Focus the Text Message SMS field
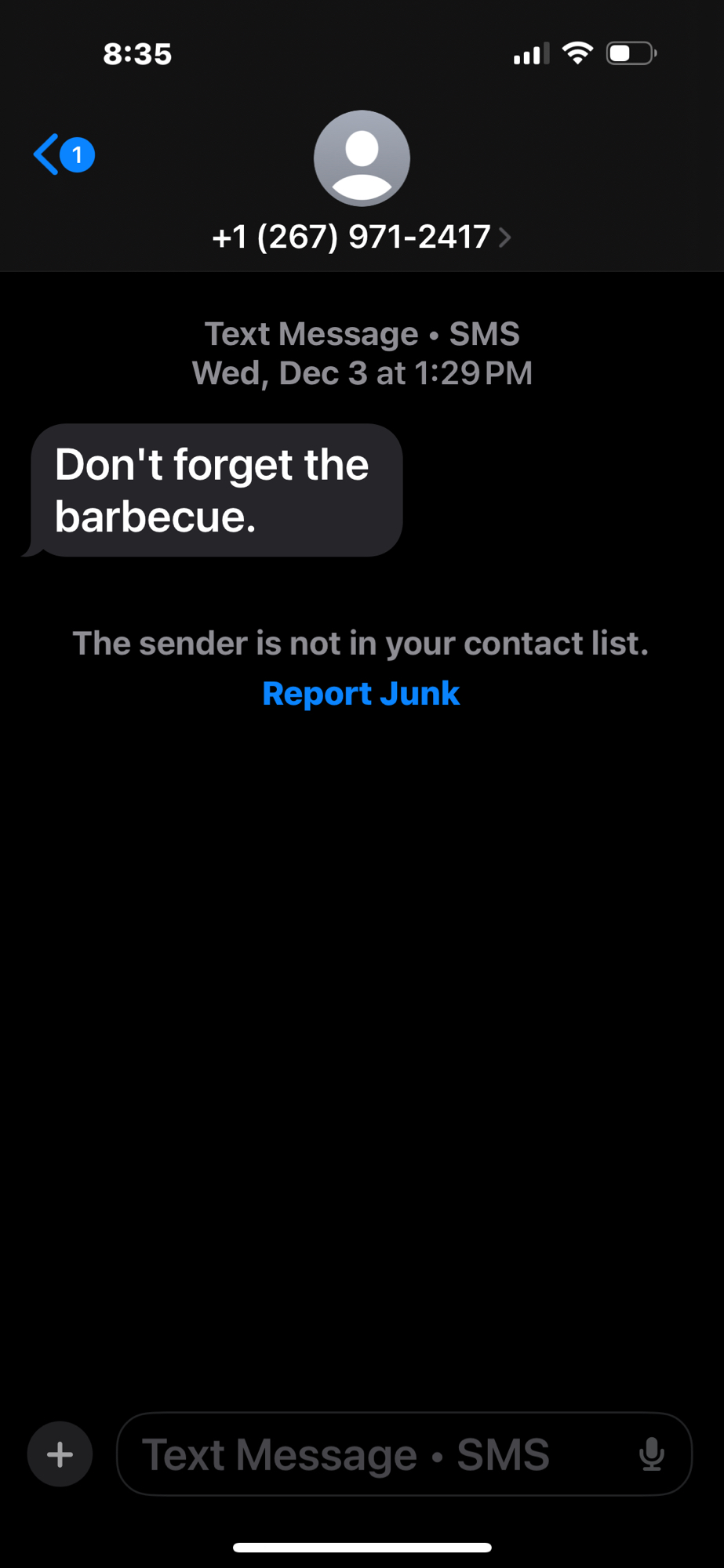The height and width of the screenshot is (1568, 724). [x=377, y=1454]
